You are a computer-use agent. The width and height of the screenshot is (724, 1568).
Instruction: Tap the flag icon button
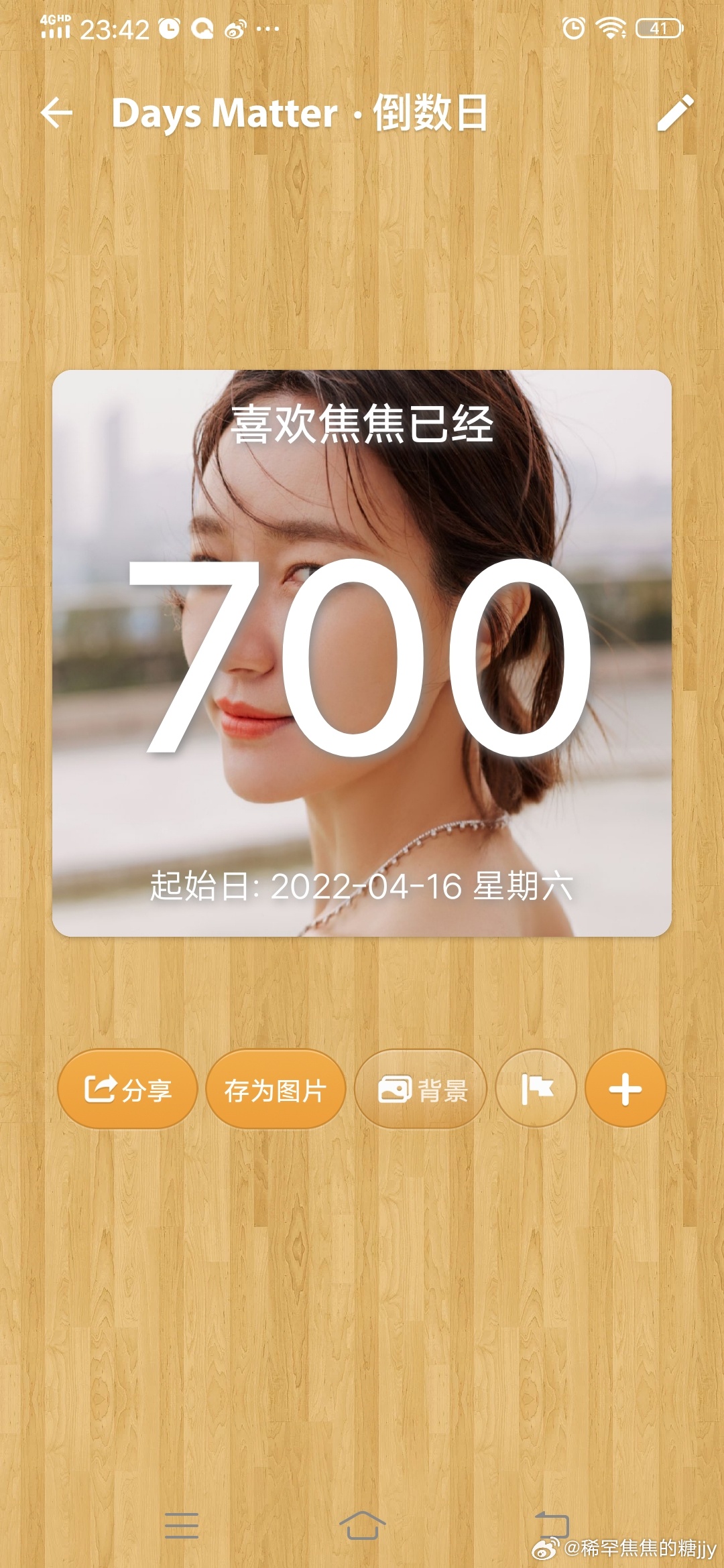(536, 1089)
